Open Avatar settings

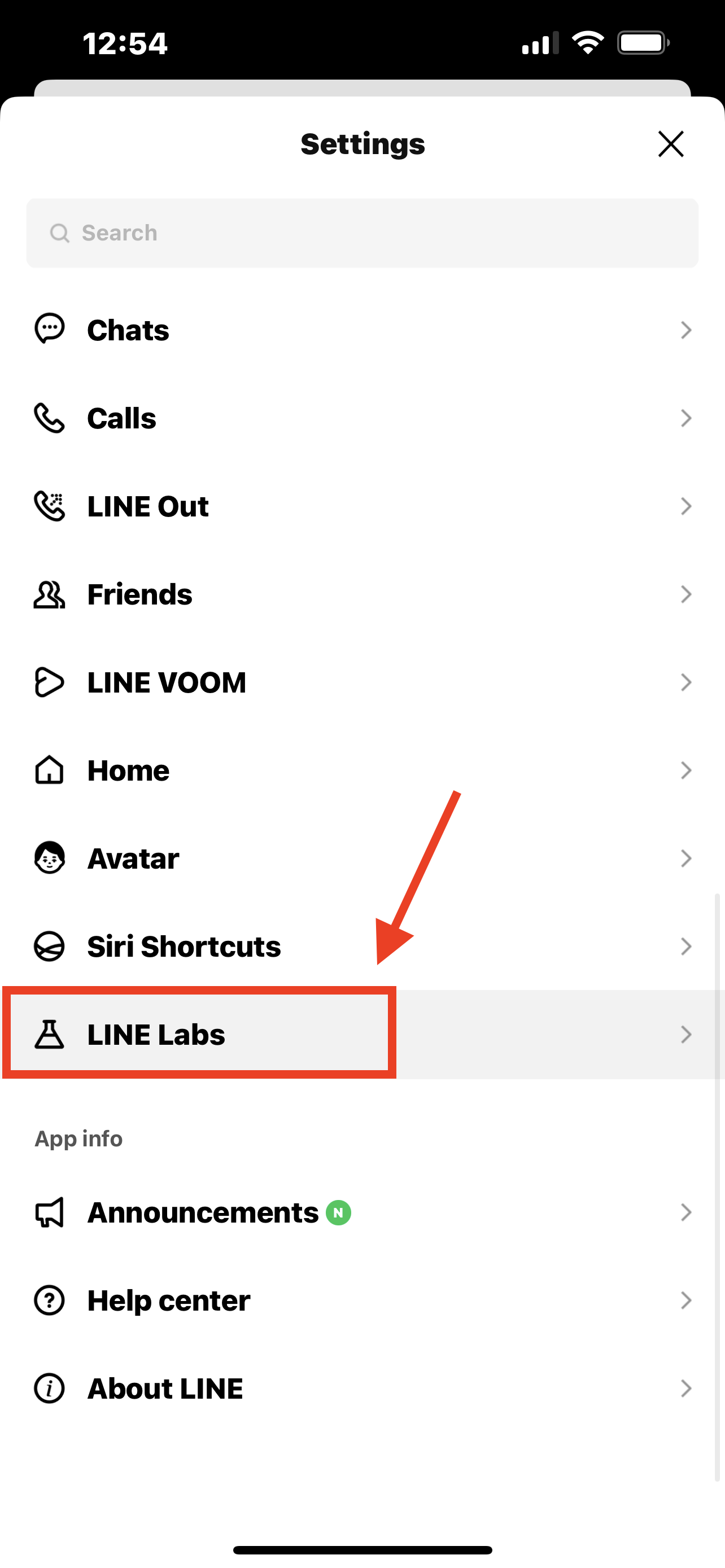[362, 859]
